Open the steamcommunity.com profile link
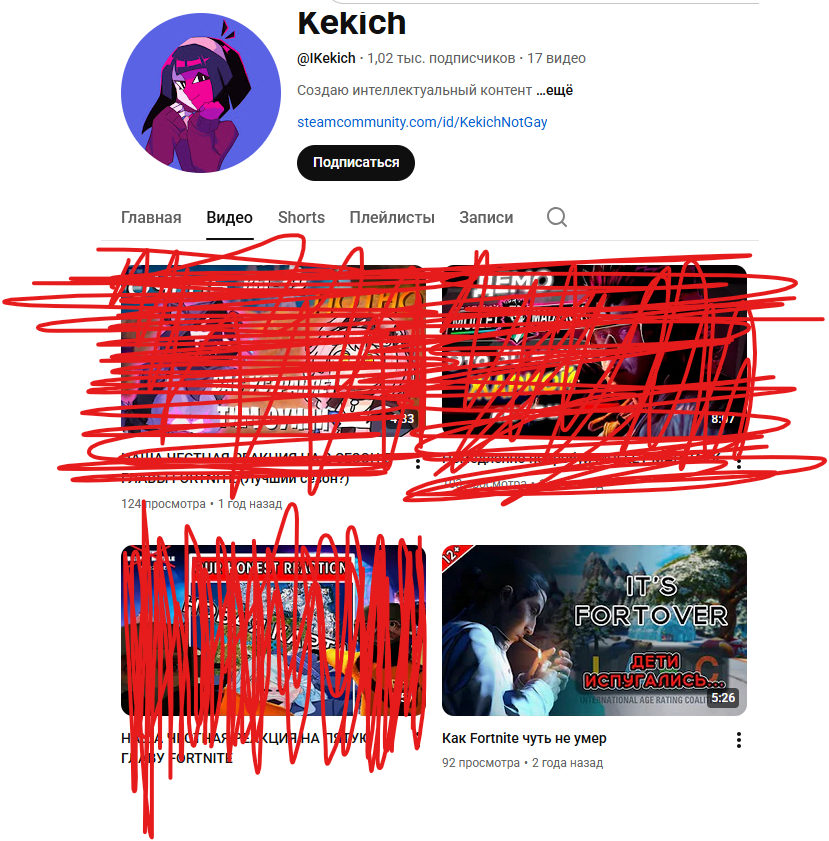Viewport: 829px width, 841px height. tap(422, 122)
